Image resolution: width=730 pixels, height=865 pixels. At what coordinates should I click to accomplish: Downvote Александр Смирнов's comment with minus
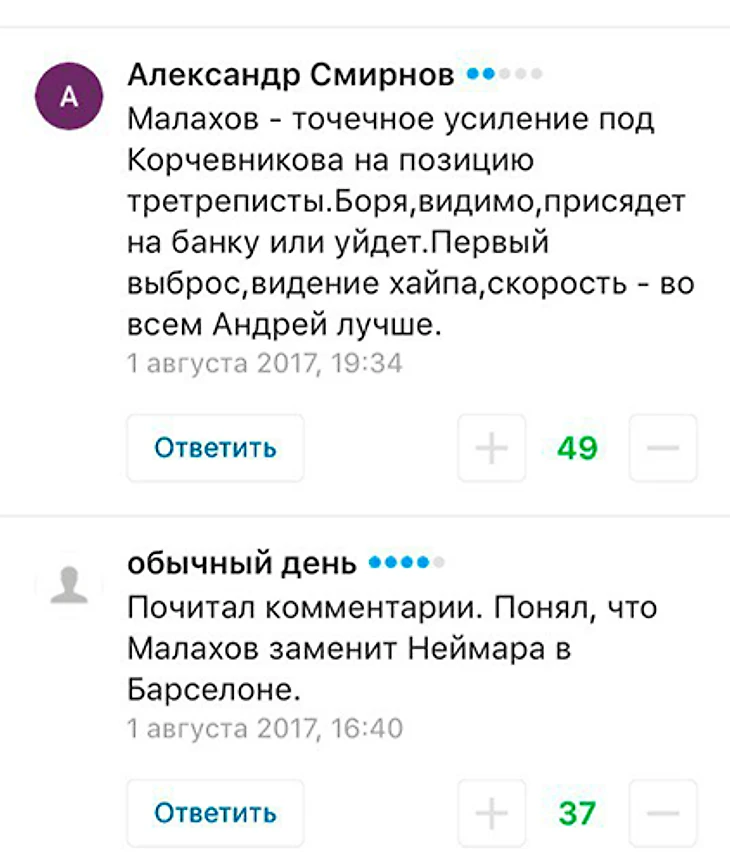pyautogui.click(x=663, y=448)
